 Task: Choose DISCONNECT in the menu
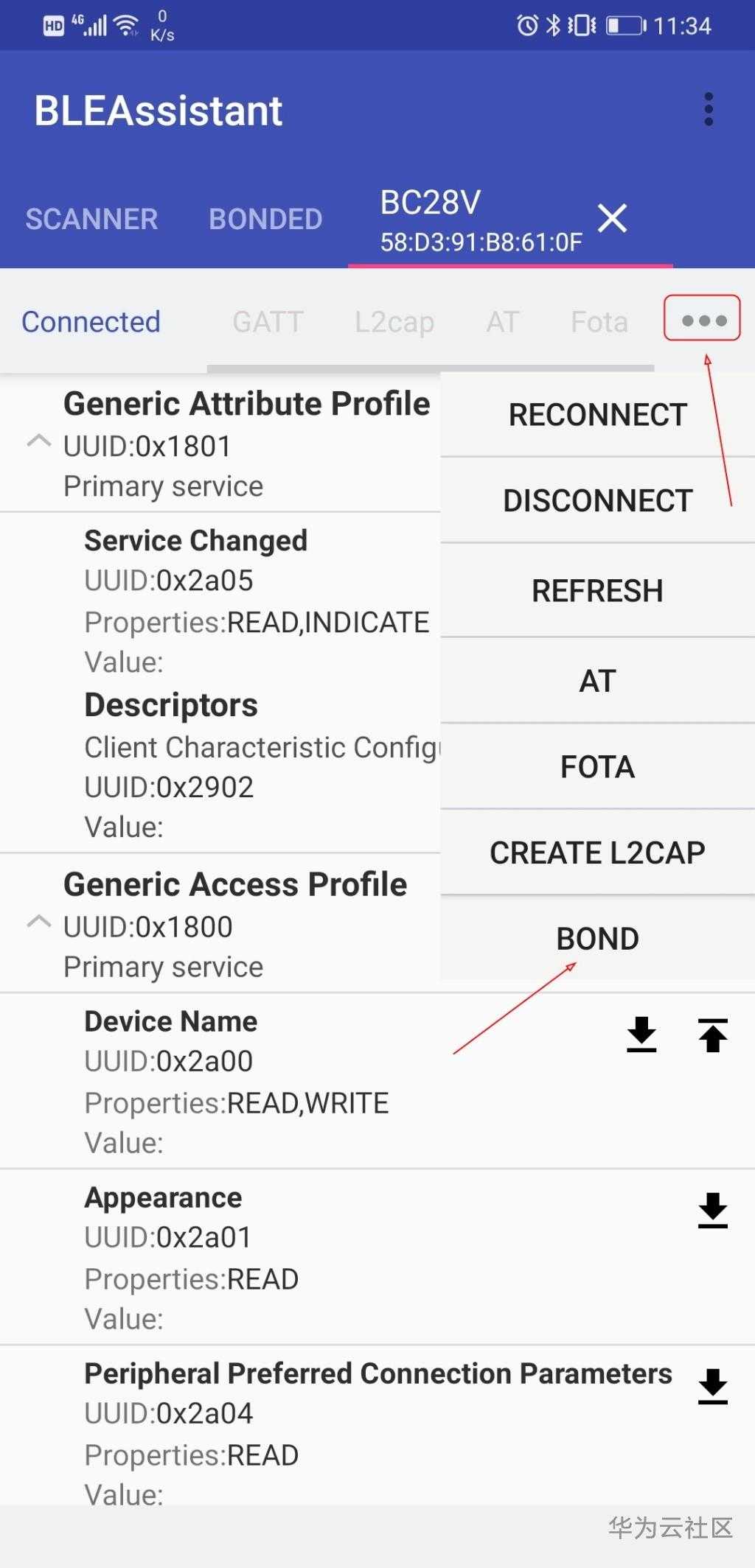tap(597, 501)
